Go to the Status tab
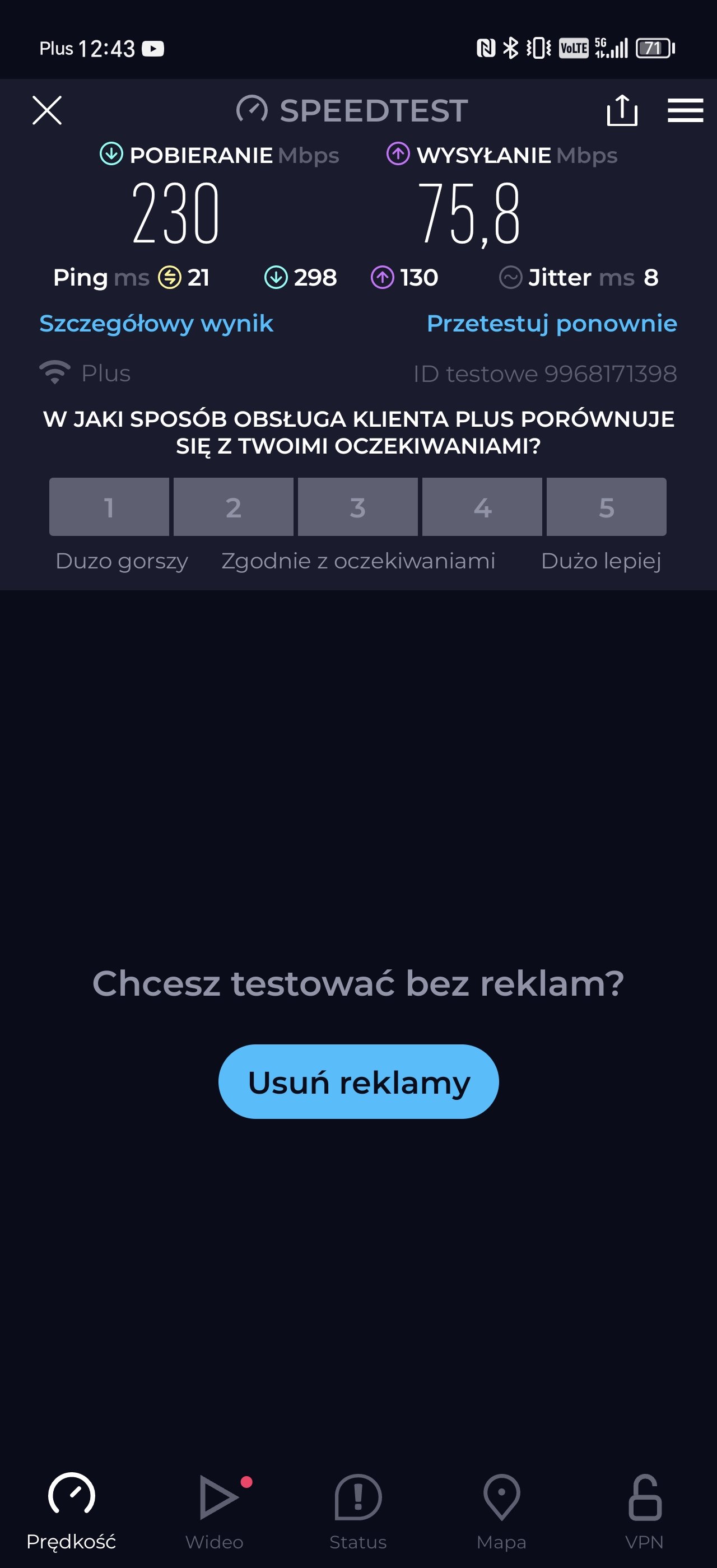 [358, 1511]
